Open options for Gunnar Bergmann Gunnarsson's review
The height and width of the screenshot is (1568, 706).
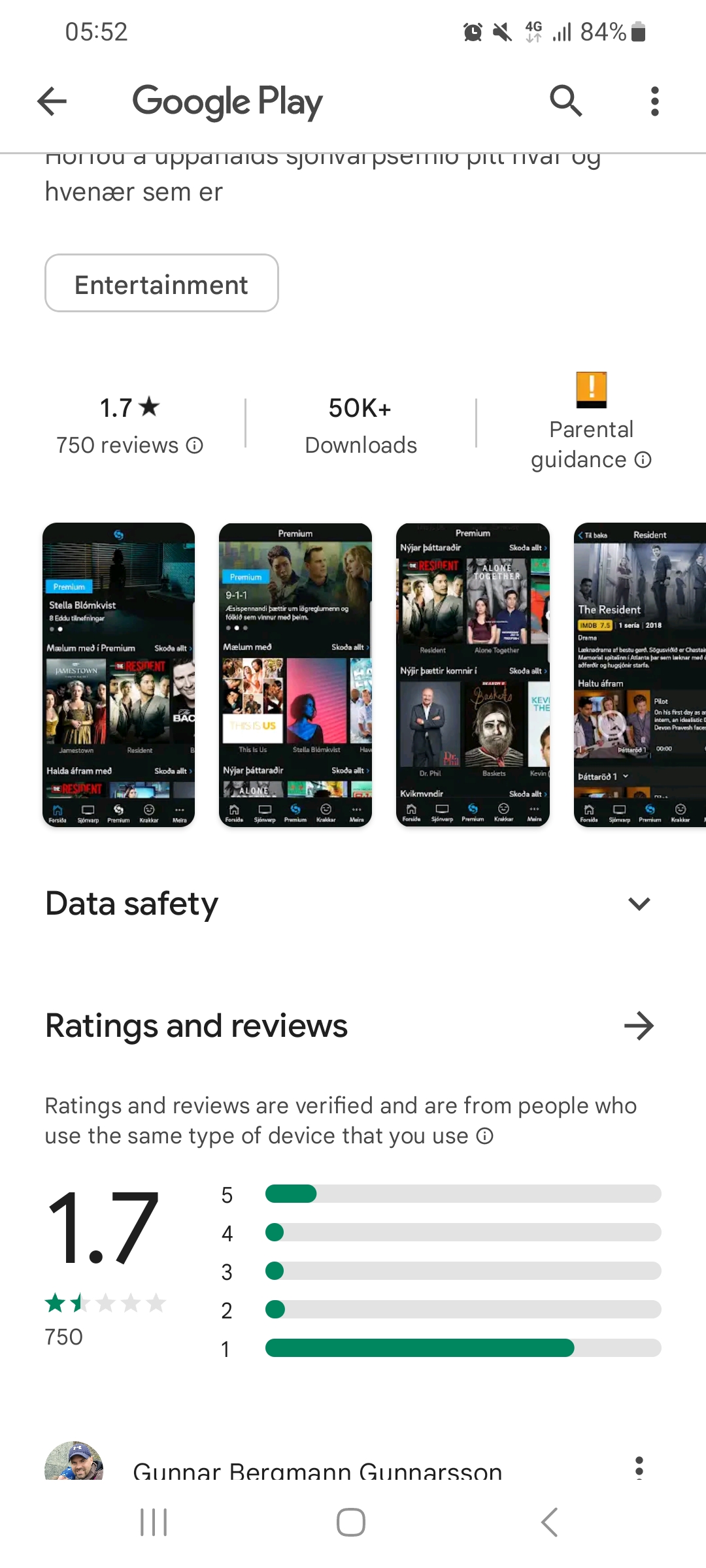click(639, 1467)
